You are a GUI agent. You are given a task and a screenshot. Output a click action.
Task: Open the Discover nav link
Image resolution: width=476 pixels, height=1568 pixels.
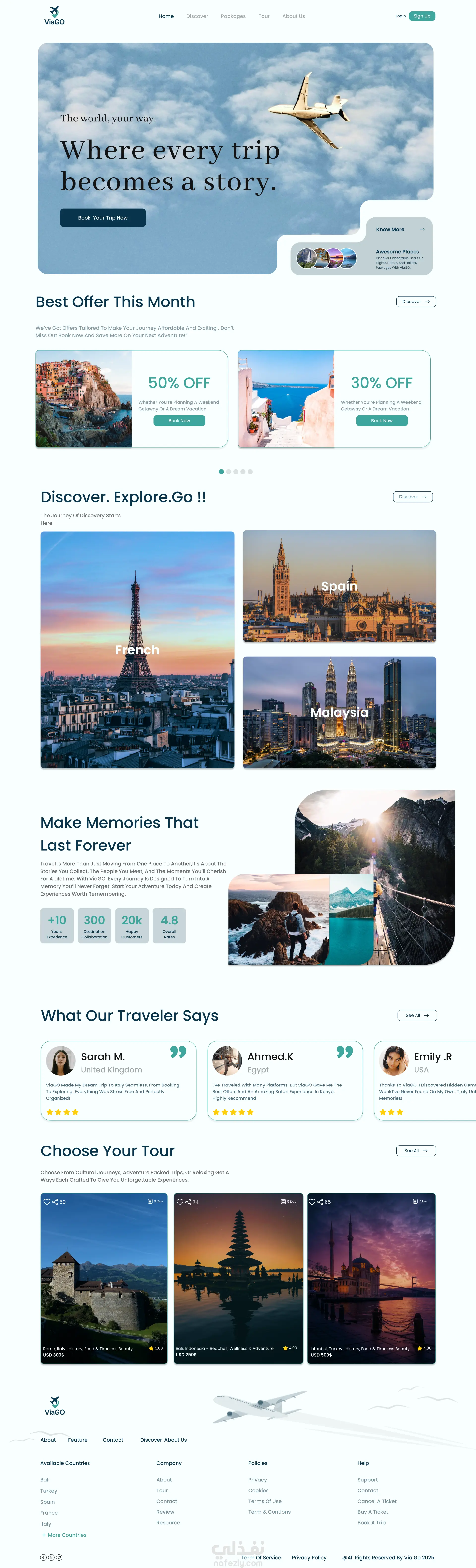pyautogui.click(x=197, y=16)
